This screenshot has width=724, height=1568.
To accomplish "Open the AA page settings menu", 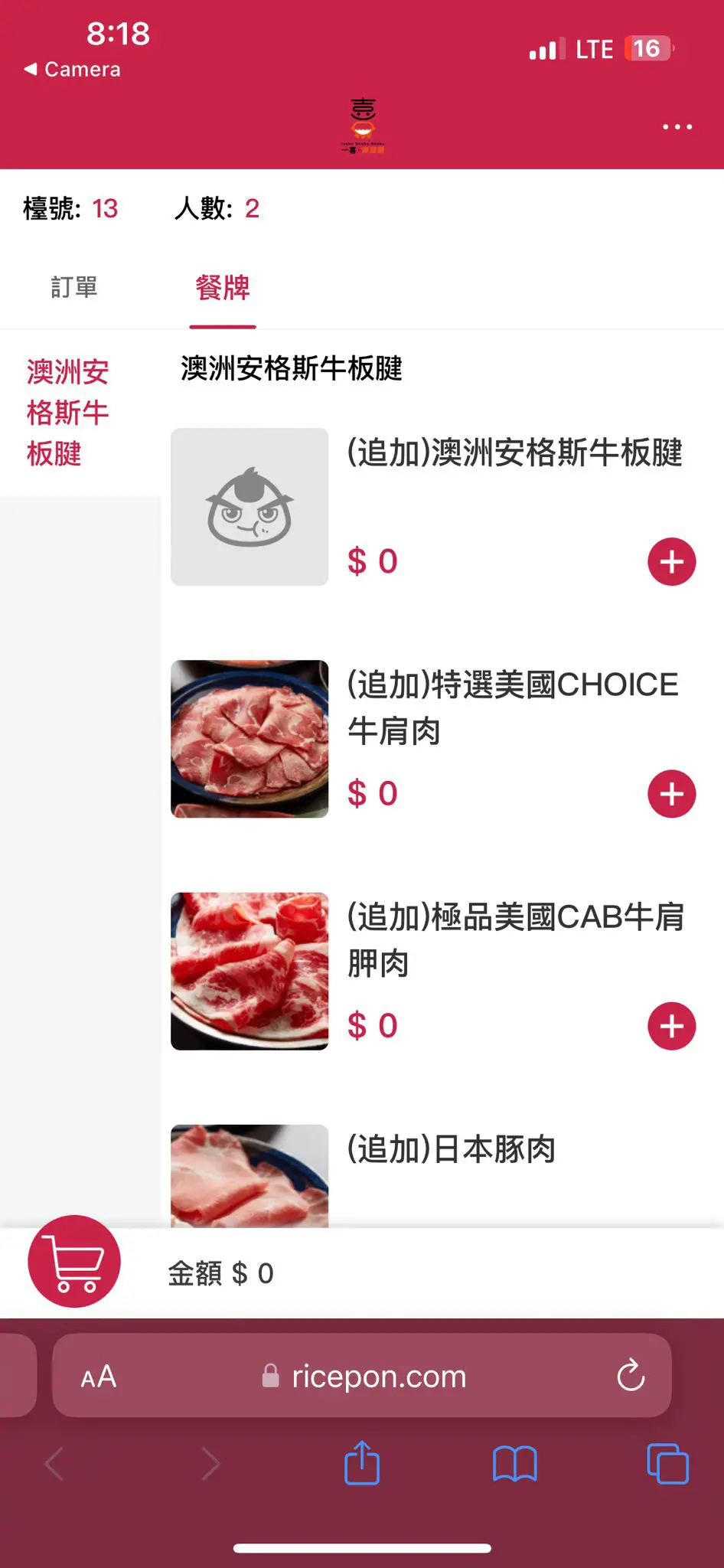I will [99, 1377].
